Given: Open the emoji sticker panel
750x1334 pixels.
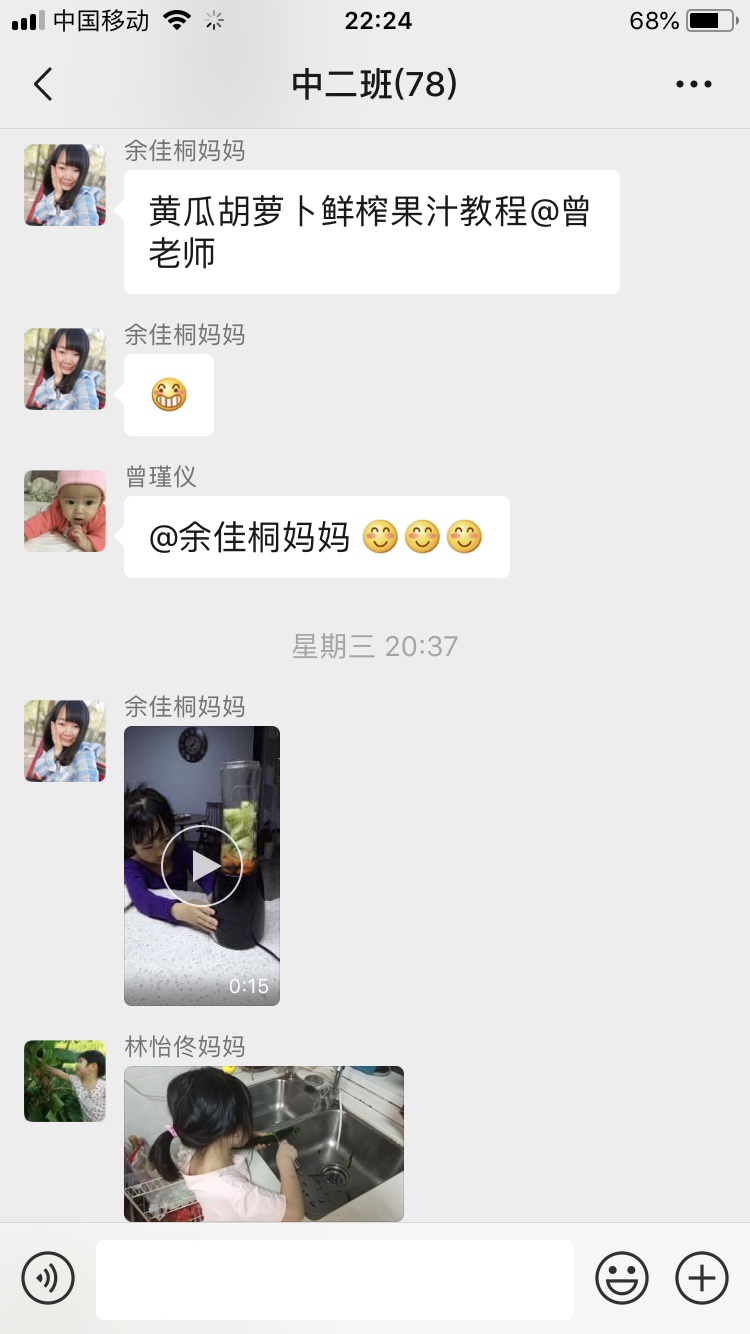Looking at the screenshot, I should 622,1278.
